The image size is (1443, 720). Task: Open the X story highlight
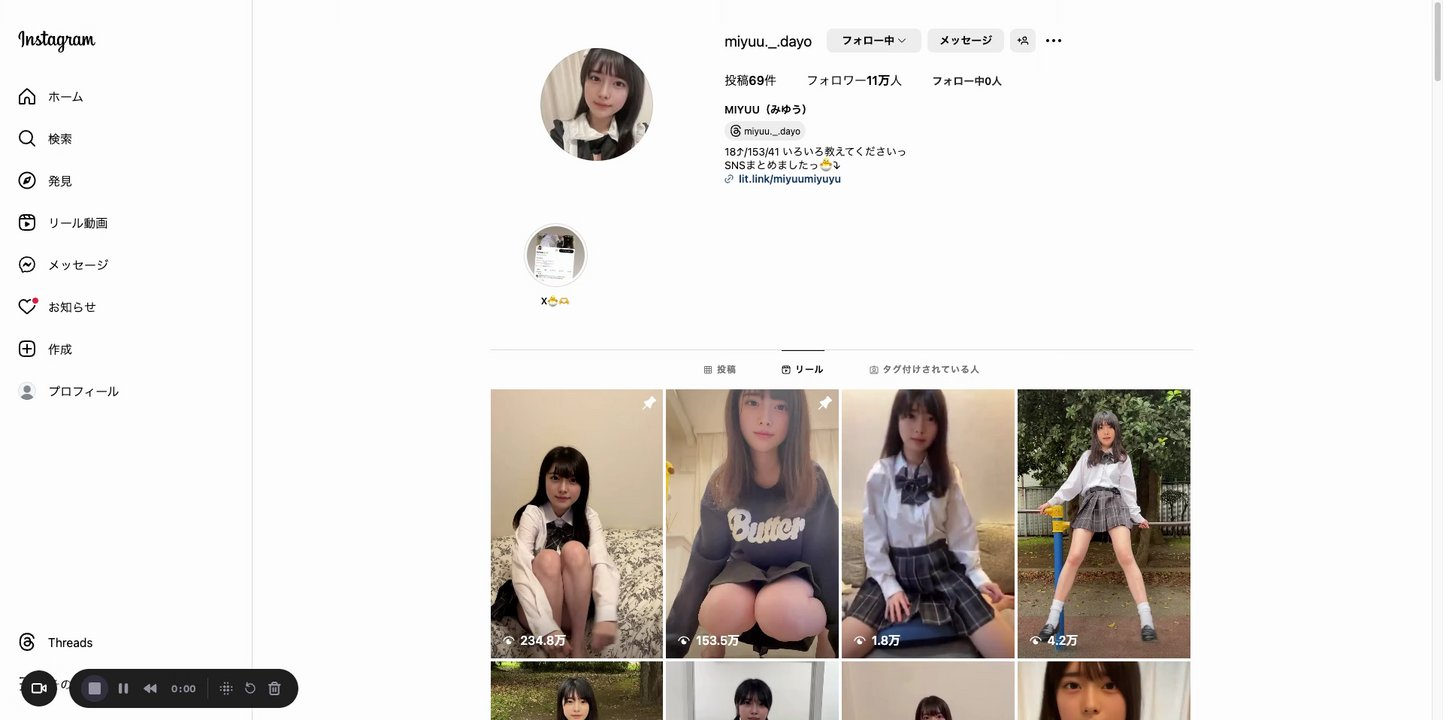click(x=556, y=256)
